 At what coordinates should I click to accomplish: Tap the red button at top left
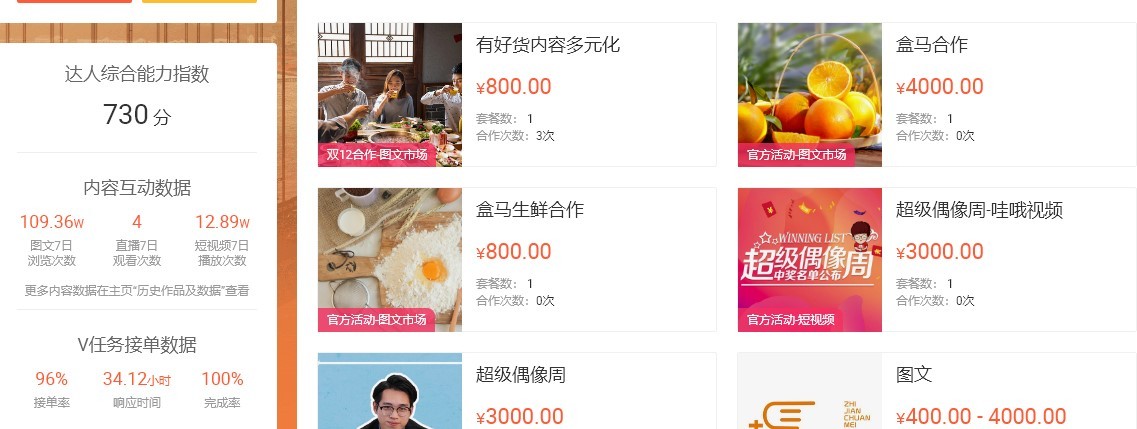75,1
